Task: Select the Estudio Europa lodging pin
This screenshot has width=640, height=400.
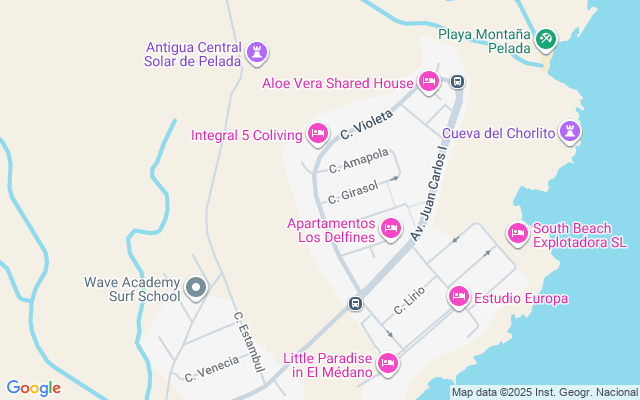Action: click(459, 297)
